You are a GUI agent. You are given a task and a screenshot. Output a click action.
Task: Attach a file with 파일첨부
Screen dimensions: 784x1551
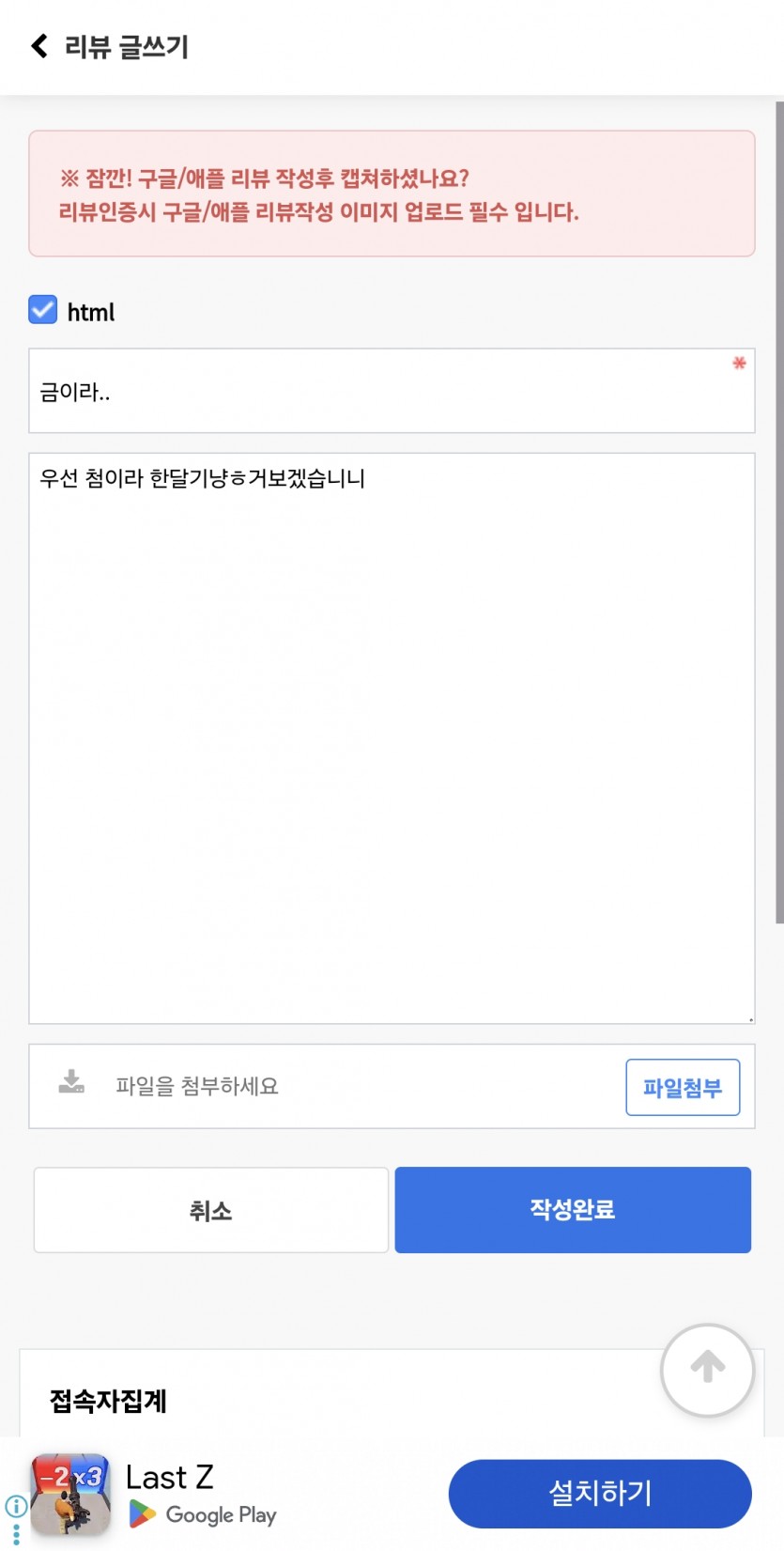[x=683, y=1087]
